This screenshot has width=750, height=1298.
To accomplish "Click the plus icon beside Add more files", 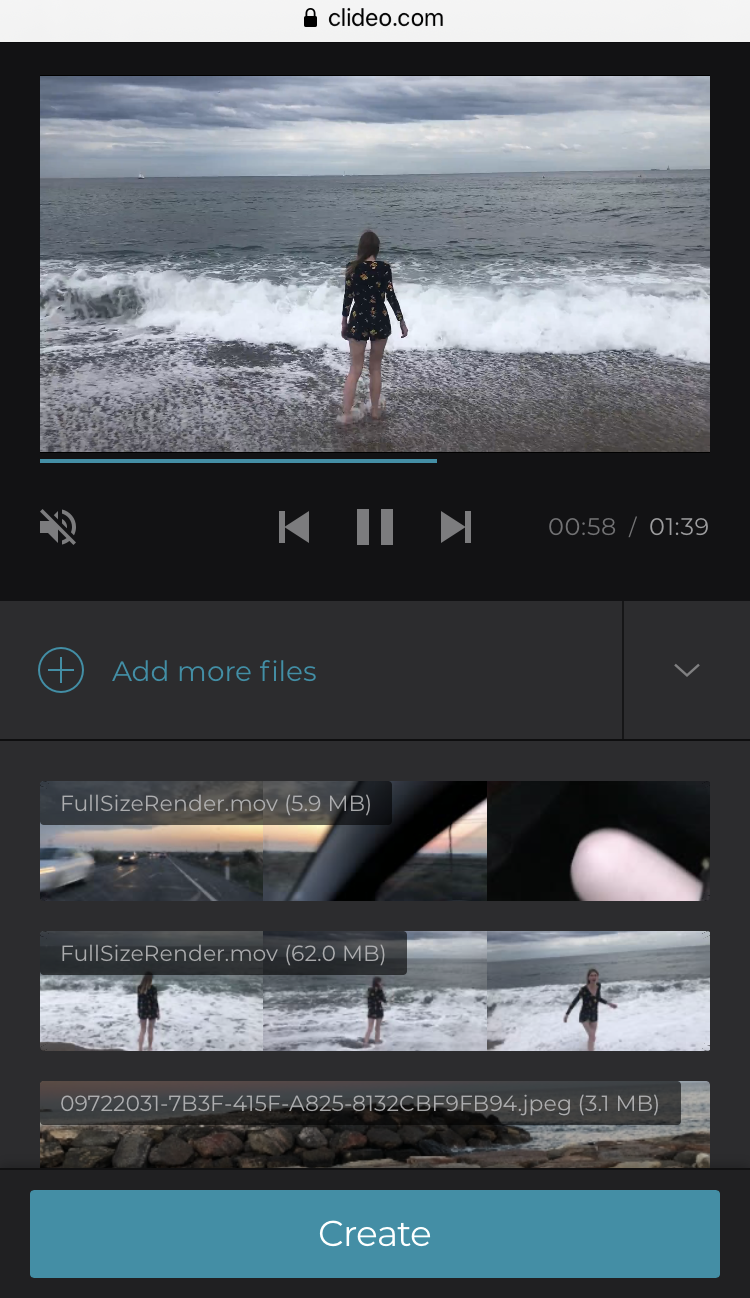I will [x=61, y=670].
